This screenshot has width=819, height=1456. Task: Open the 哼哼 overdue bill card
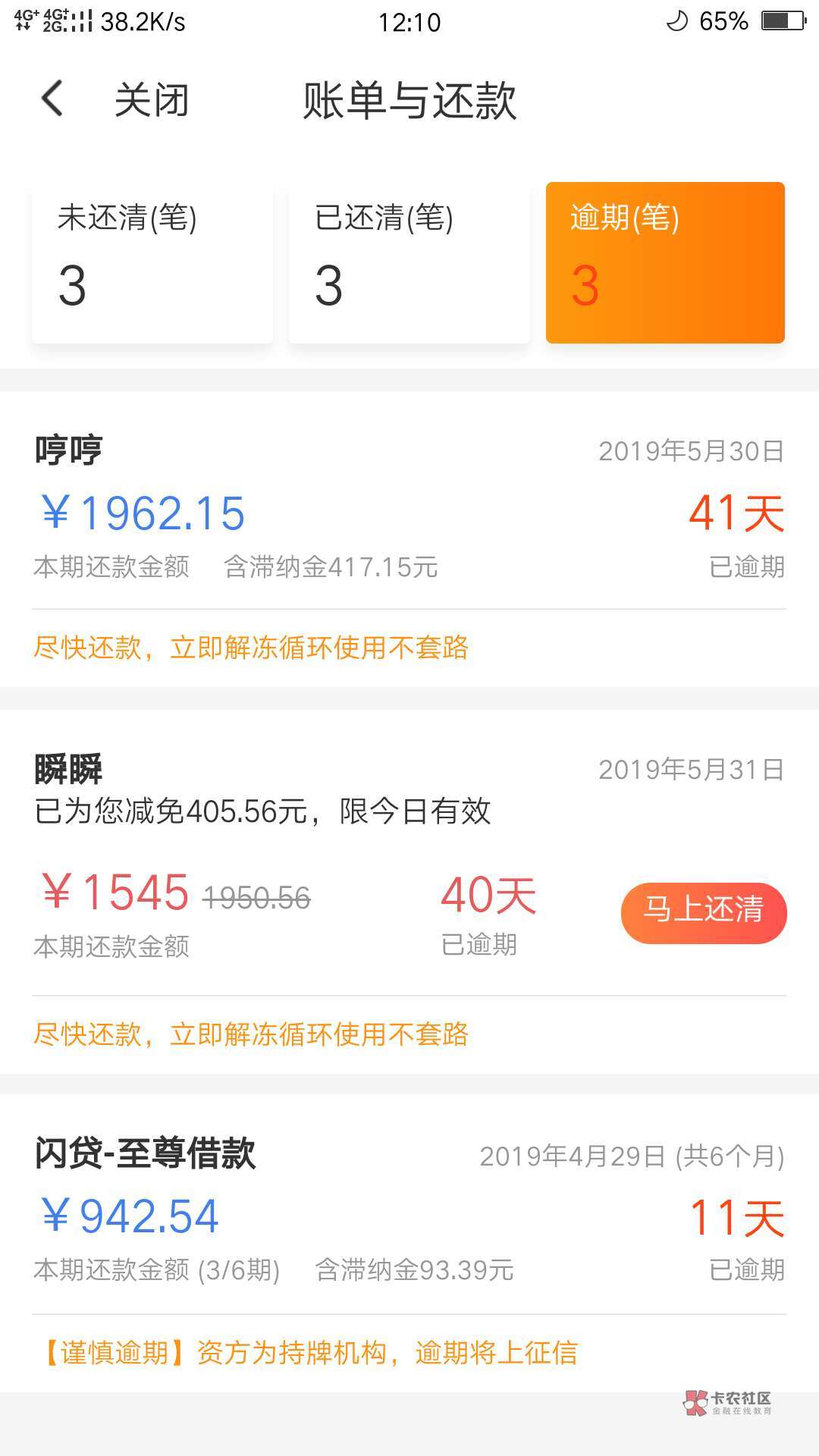click(x=409, y=539)
